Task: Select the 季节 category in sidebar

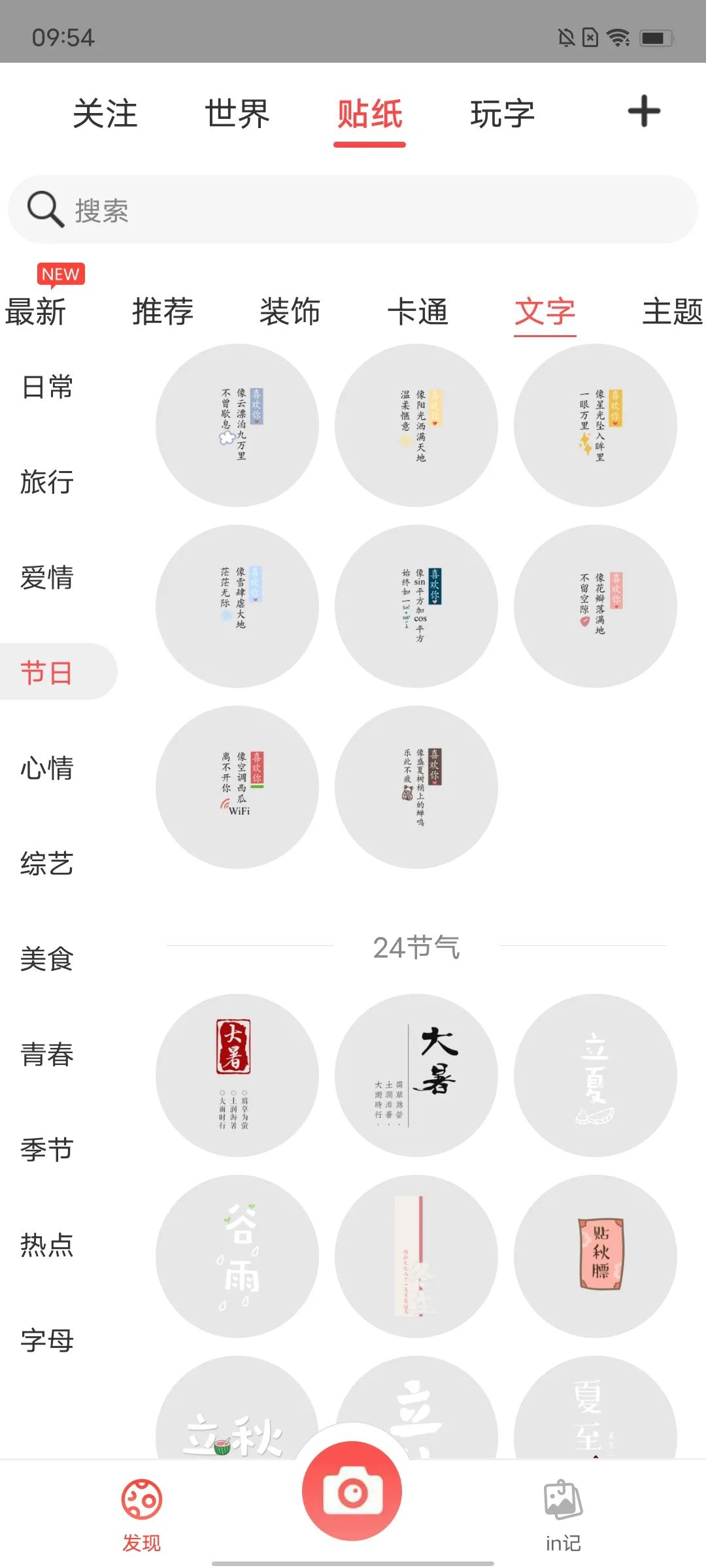Action: coord(46,1150)
